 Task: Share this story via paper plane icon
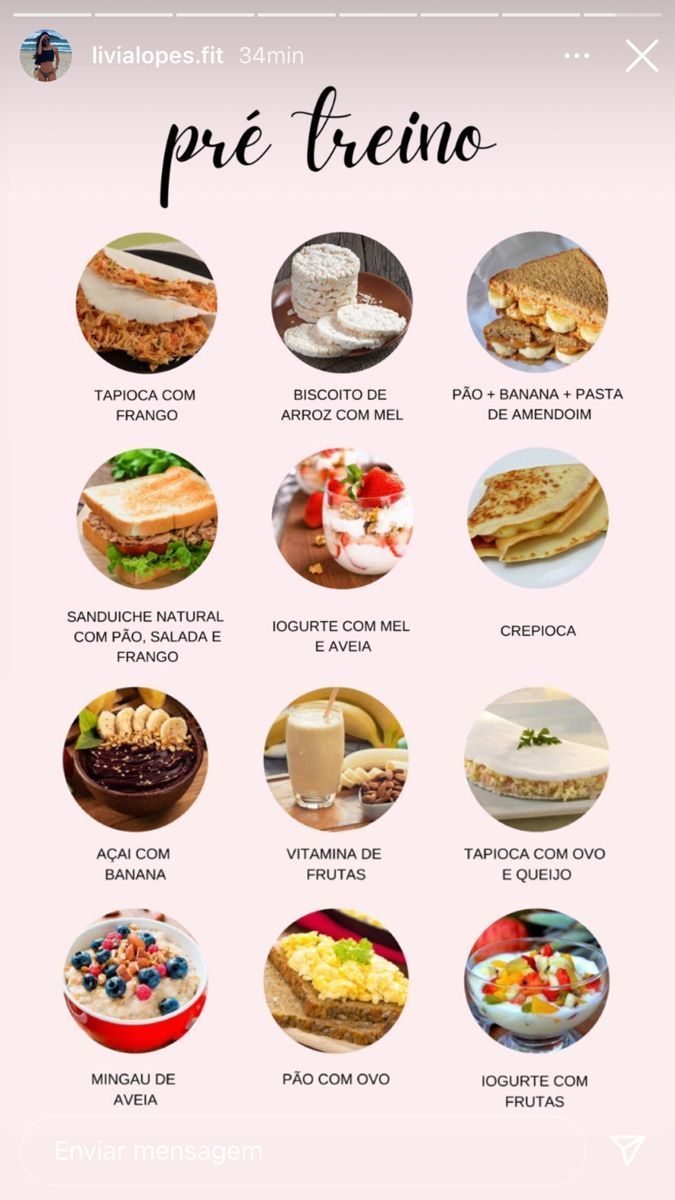tap(627, 1150)
